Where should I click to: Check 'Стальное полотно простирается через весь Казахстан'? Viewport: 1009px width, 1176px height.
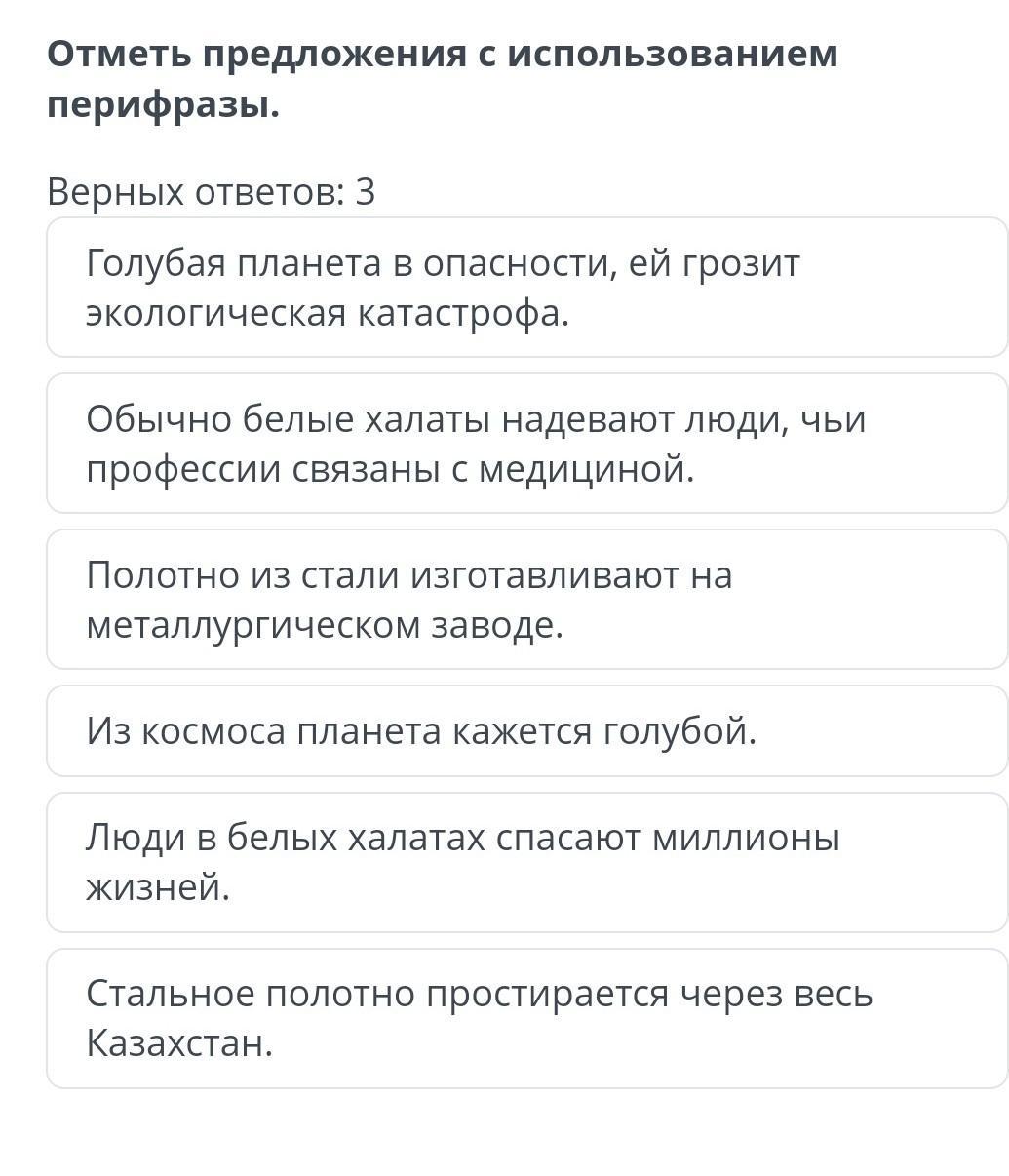(x=527, y=1019)
